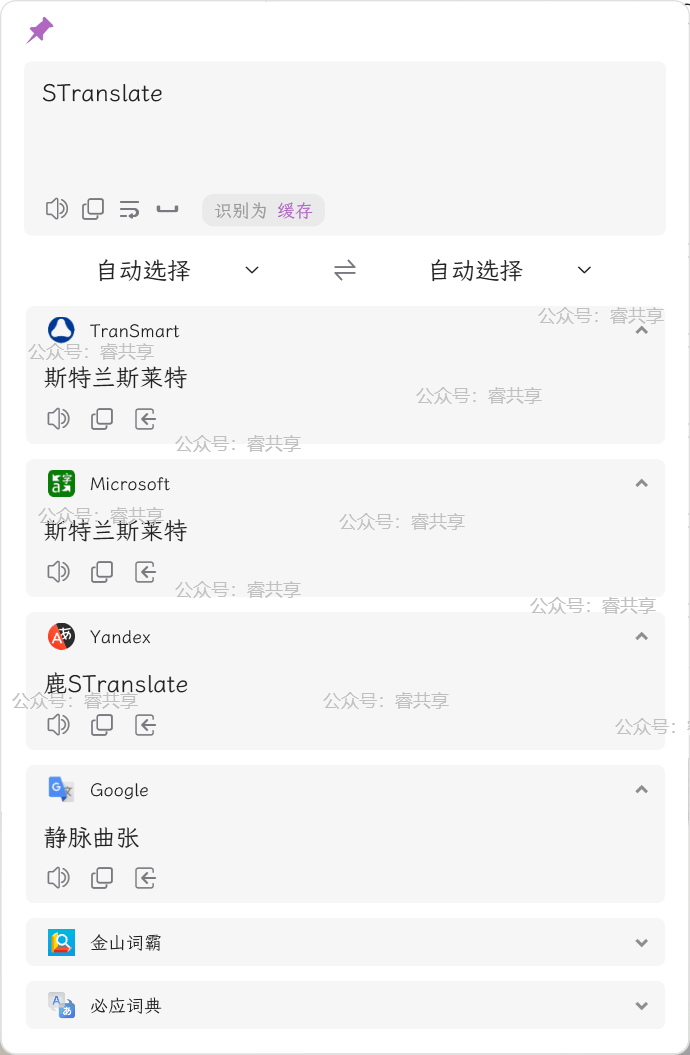Viewport: 690px width, 1055px height.
Task: Copy the Microsoft translation
Action: pos(102,572)
